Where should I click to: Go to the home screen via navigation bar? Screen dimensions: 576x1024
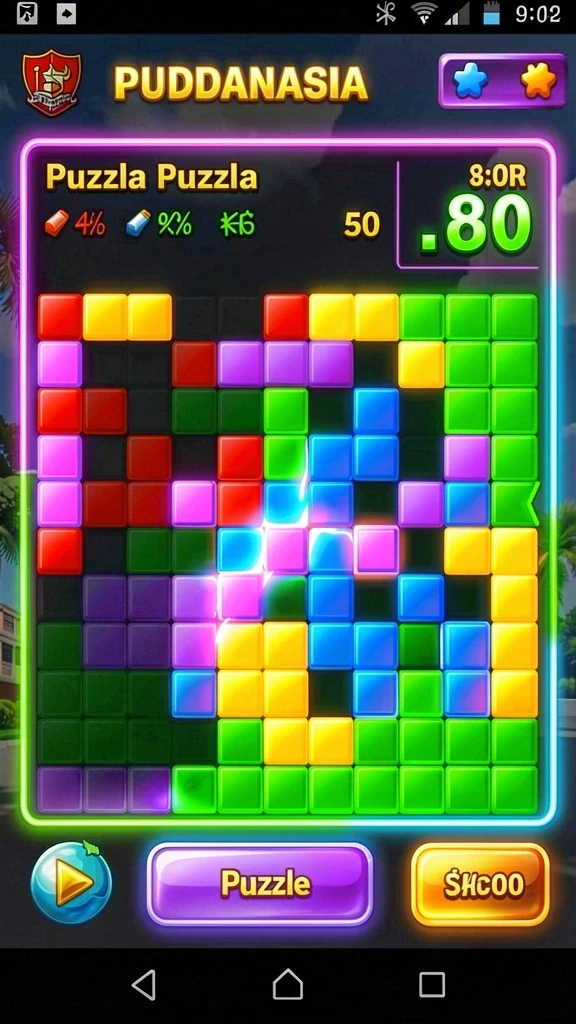[x=288, y=984]
